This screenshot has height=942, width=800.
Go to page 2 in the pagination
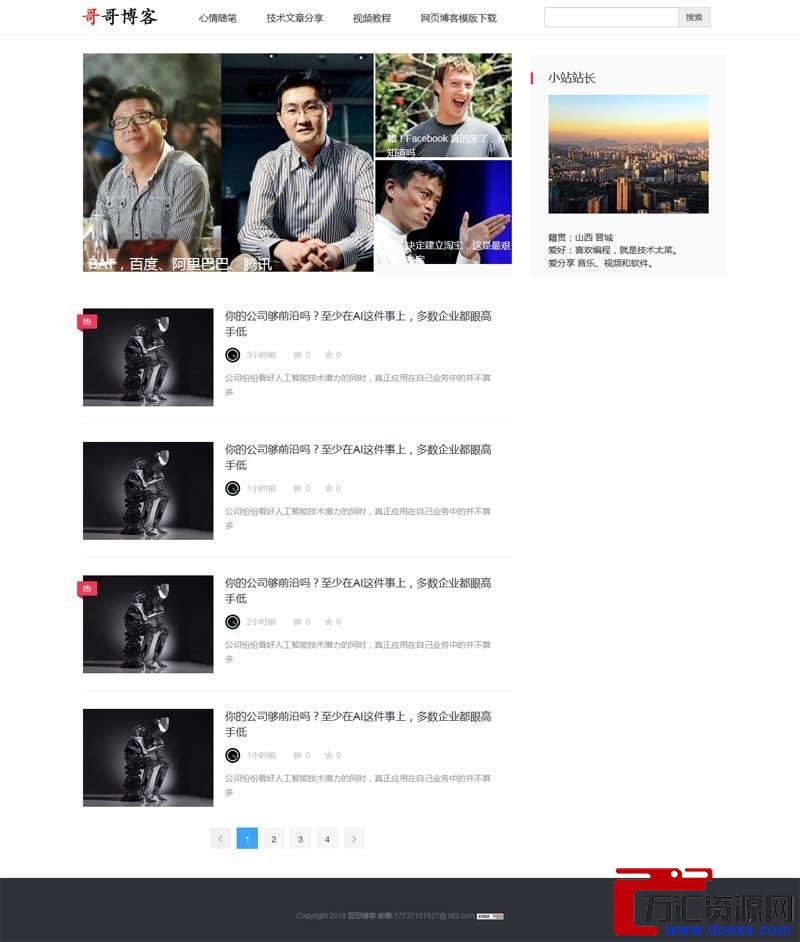click(274, 839)
